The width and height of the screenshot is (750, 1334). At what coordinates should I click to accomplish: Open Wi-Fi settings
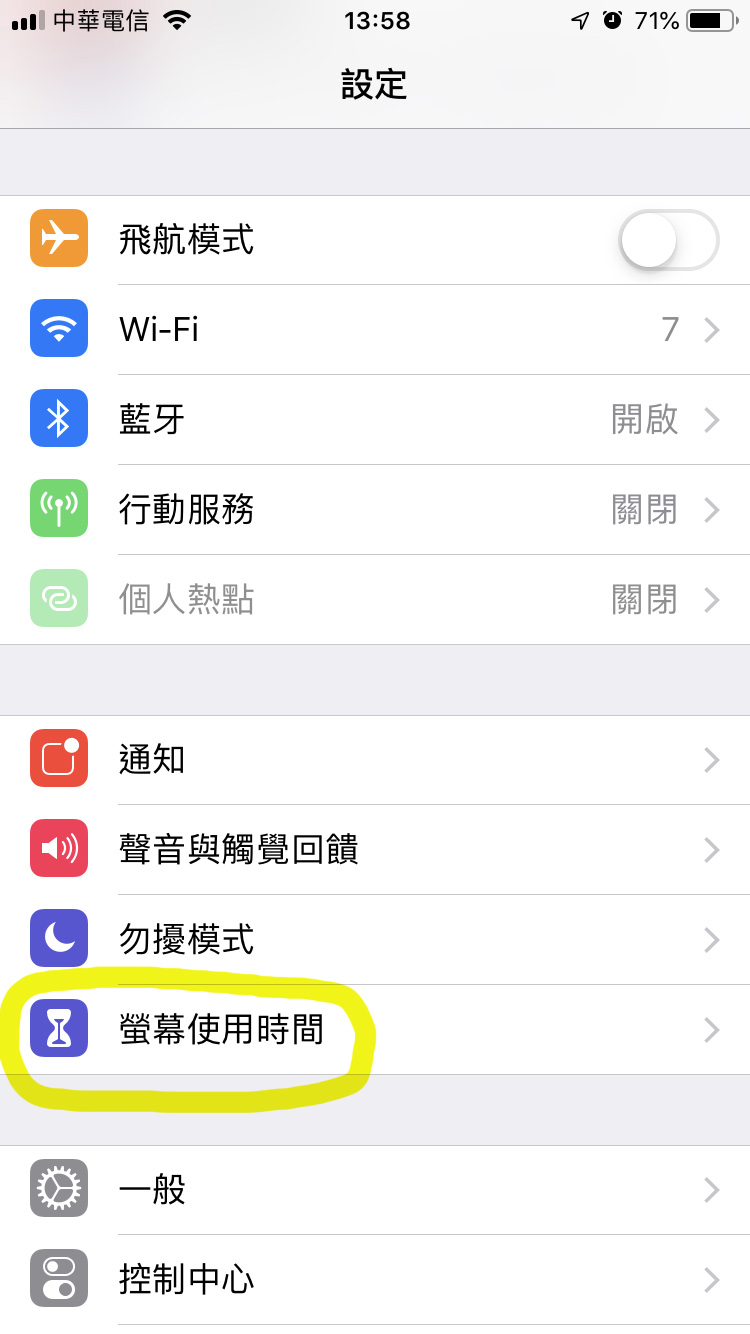(x=375, y=330)
